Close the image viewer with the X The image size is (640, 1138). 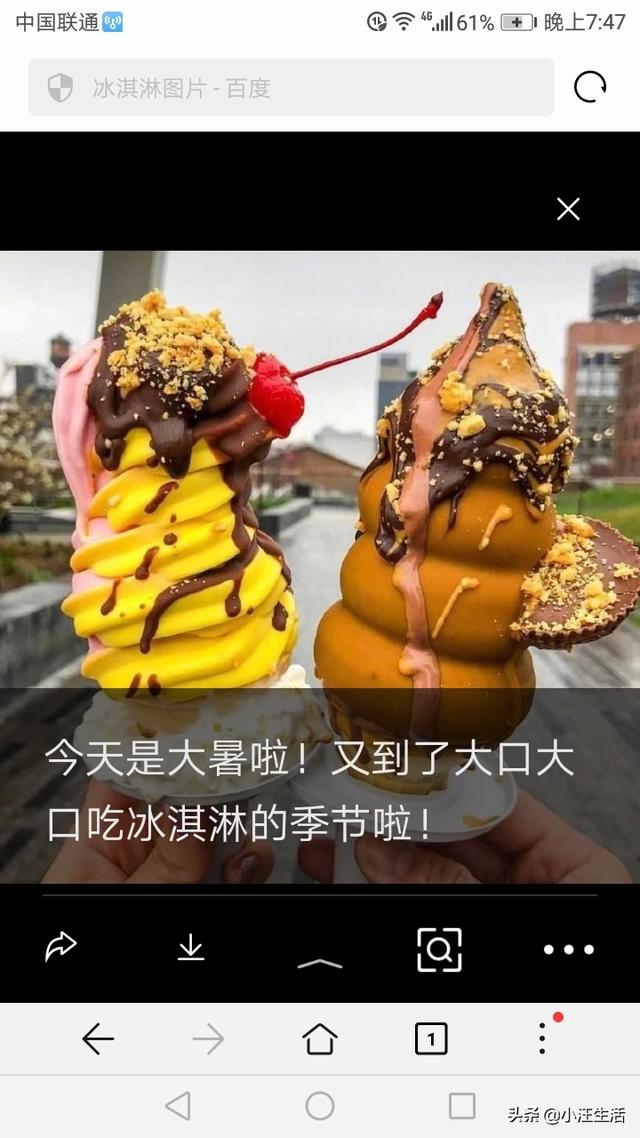(x=568, y=209)
